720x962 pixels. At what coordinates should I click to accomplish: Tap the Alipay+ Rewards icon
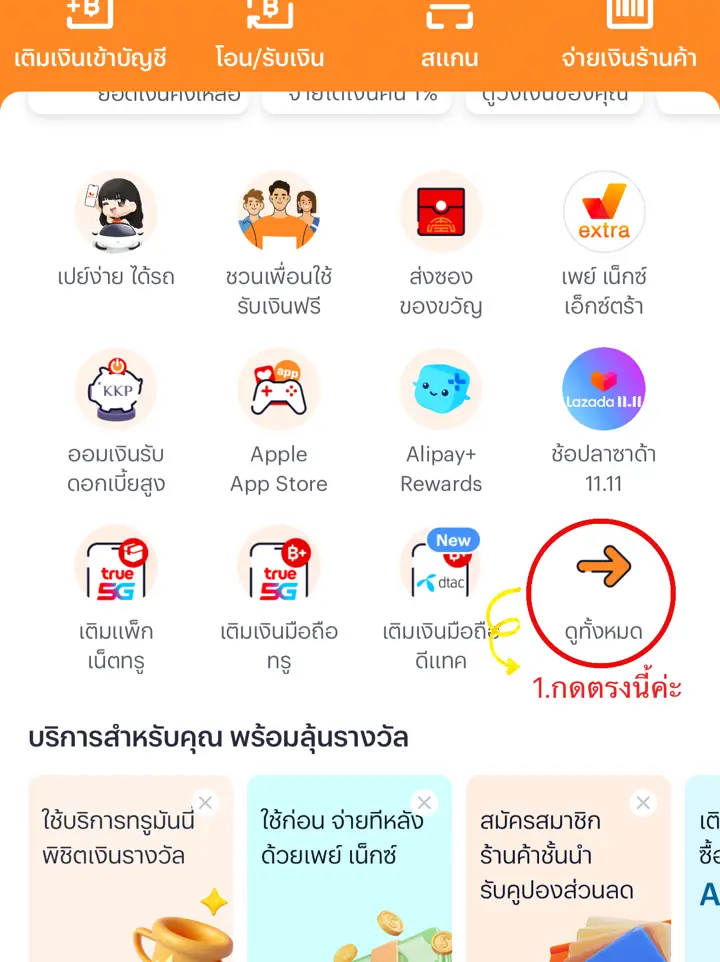[x=441, y=389]
